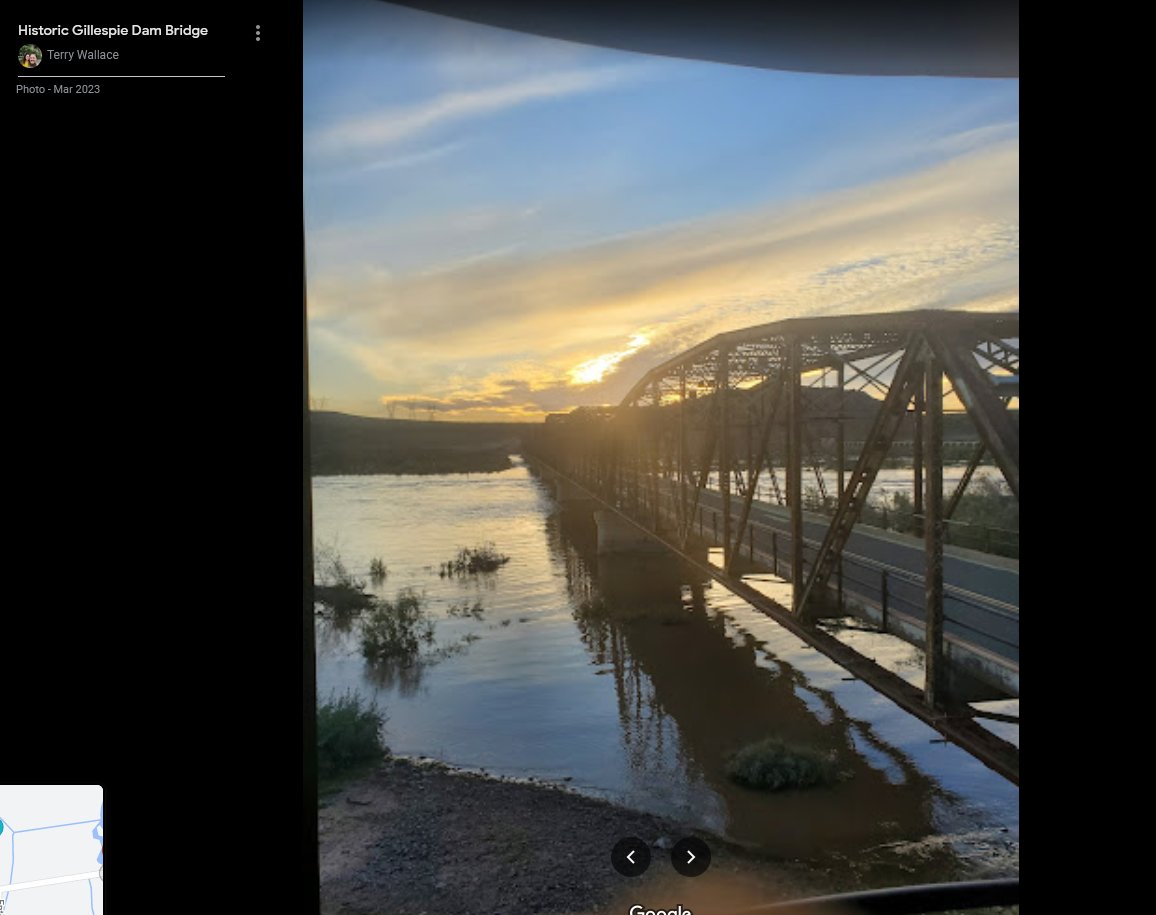The image size is (1156, 915).
Task: Open Terry Wallace's contributor profile
Action: pos(82,55)
